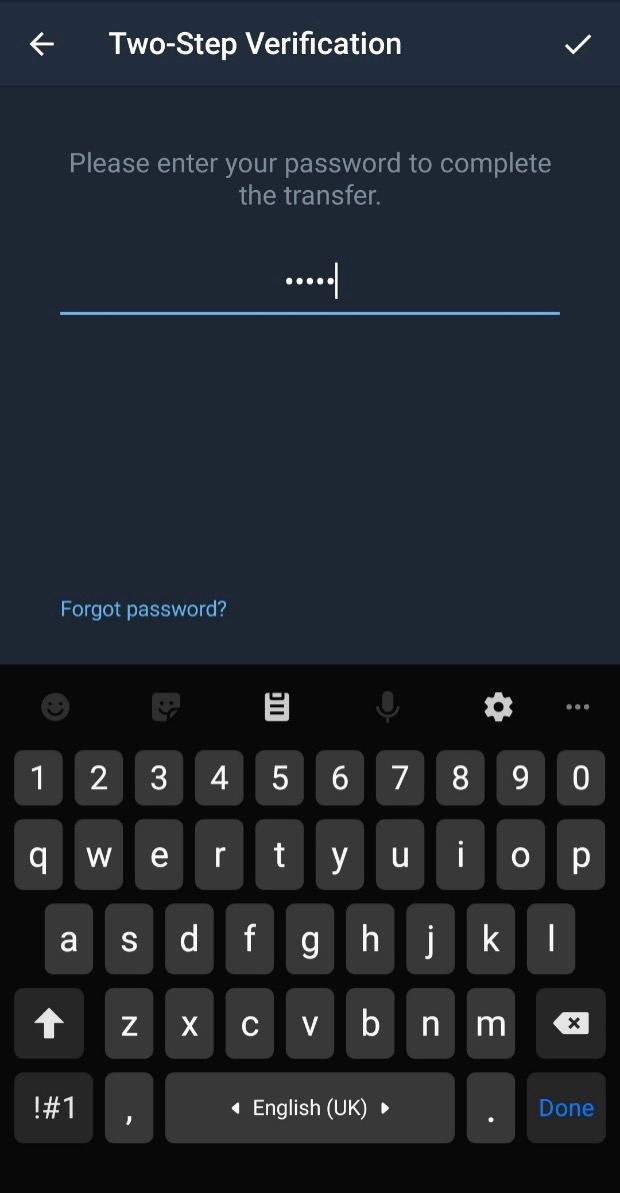Open the emoji picker on keyboard
The height and width of the screenshot is (1193, 620).
55,708
